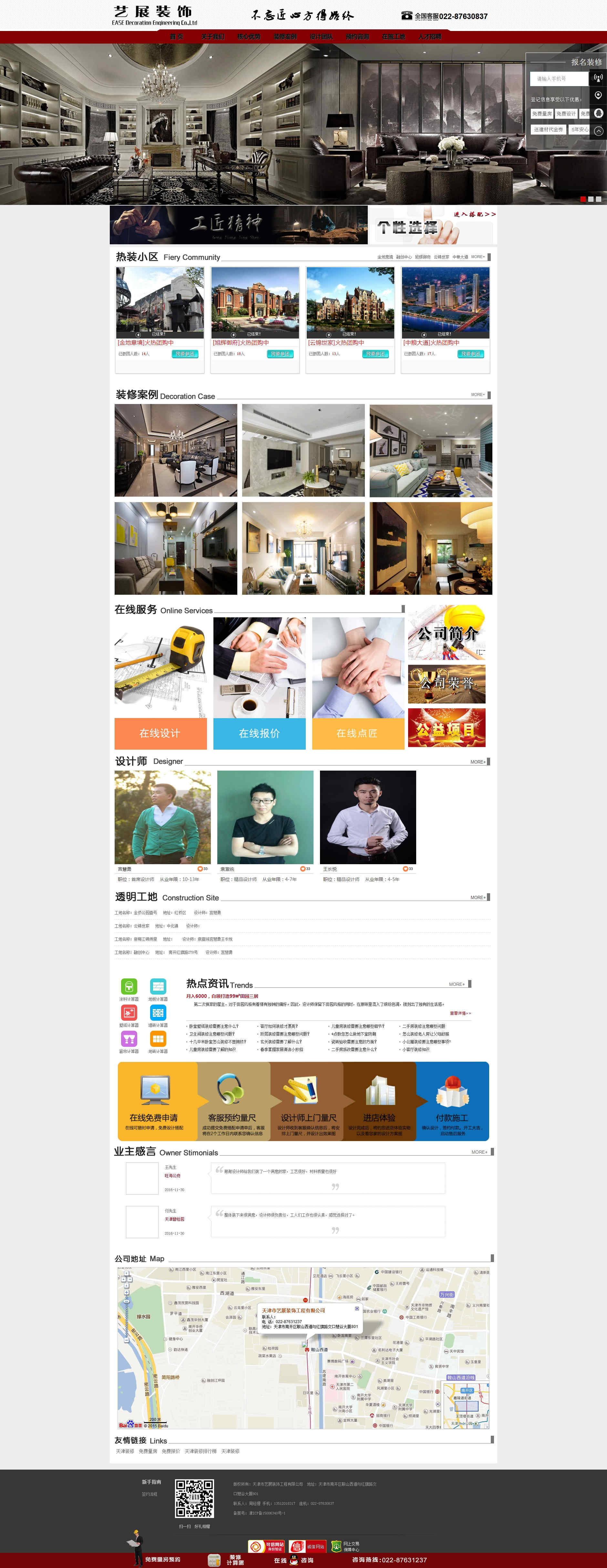Open the 涂料计算器 tool

click(x=129, y=987)
